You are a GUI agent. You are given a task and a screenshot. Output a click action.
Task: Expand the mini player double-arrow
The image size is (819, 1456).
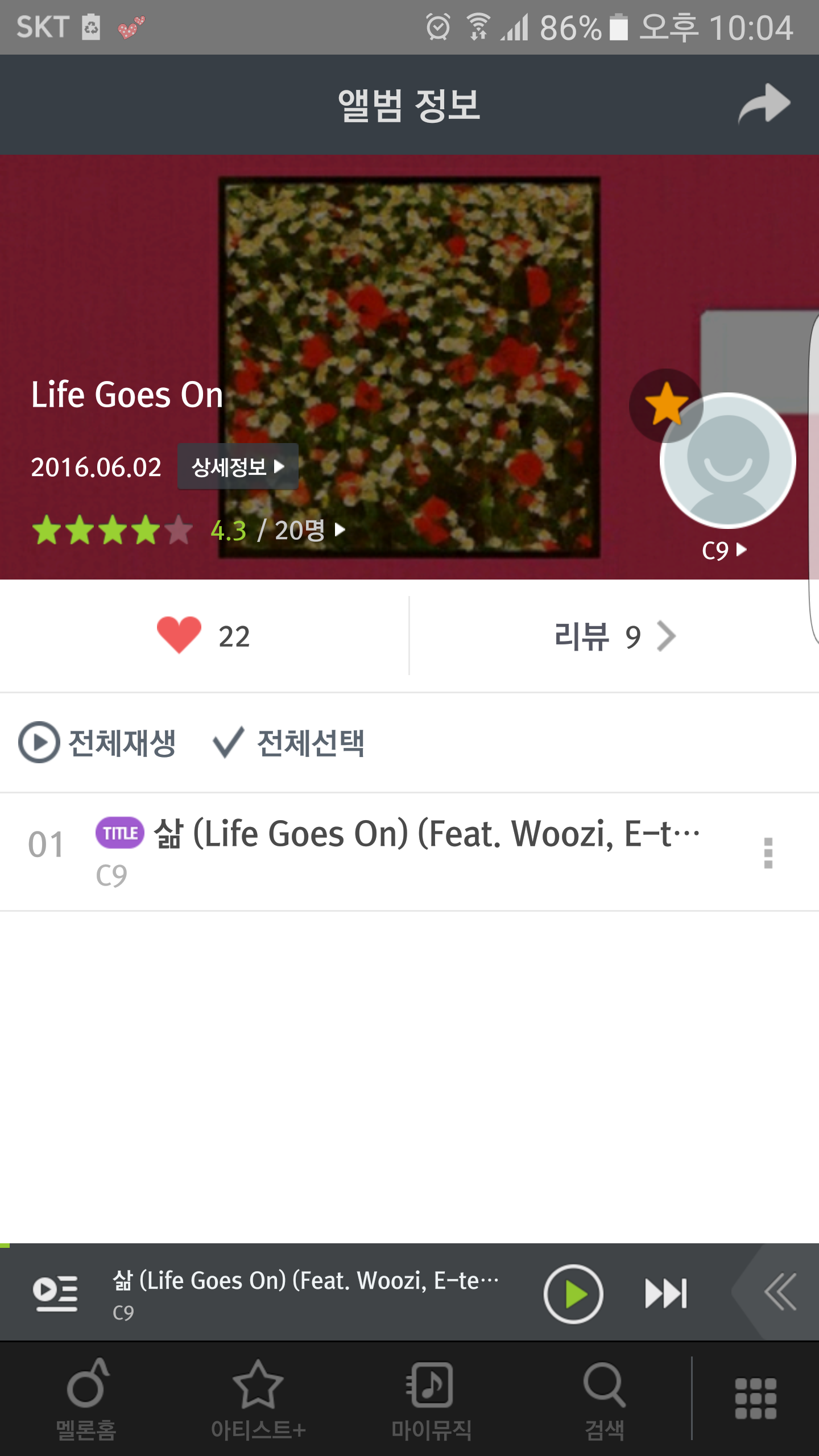[780, 1293]
